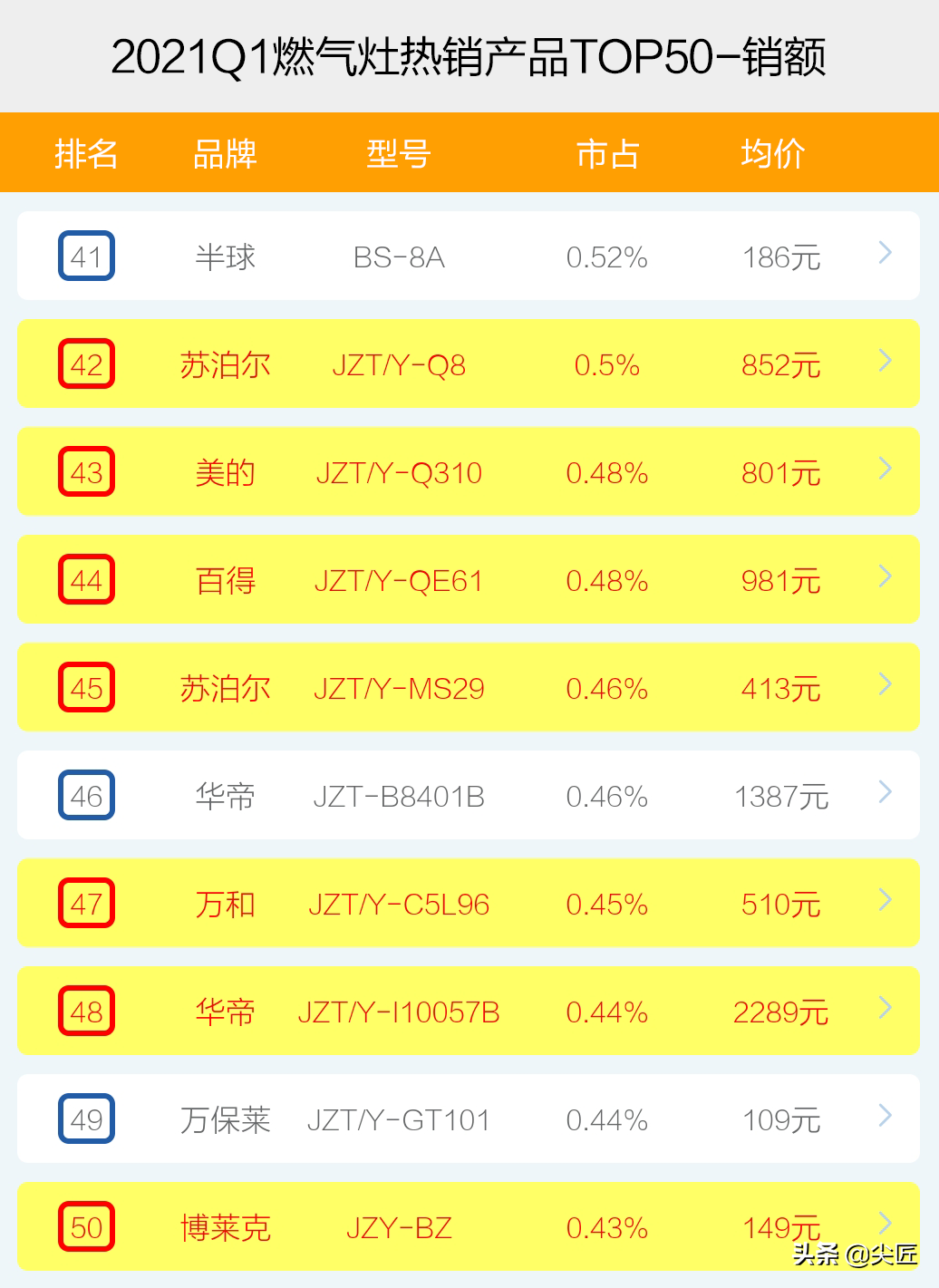Expand details for the 半球 BS-8A row
The height and width of the screenshot is (1288, 939).
[x=884, y=254]
